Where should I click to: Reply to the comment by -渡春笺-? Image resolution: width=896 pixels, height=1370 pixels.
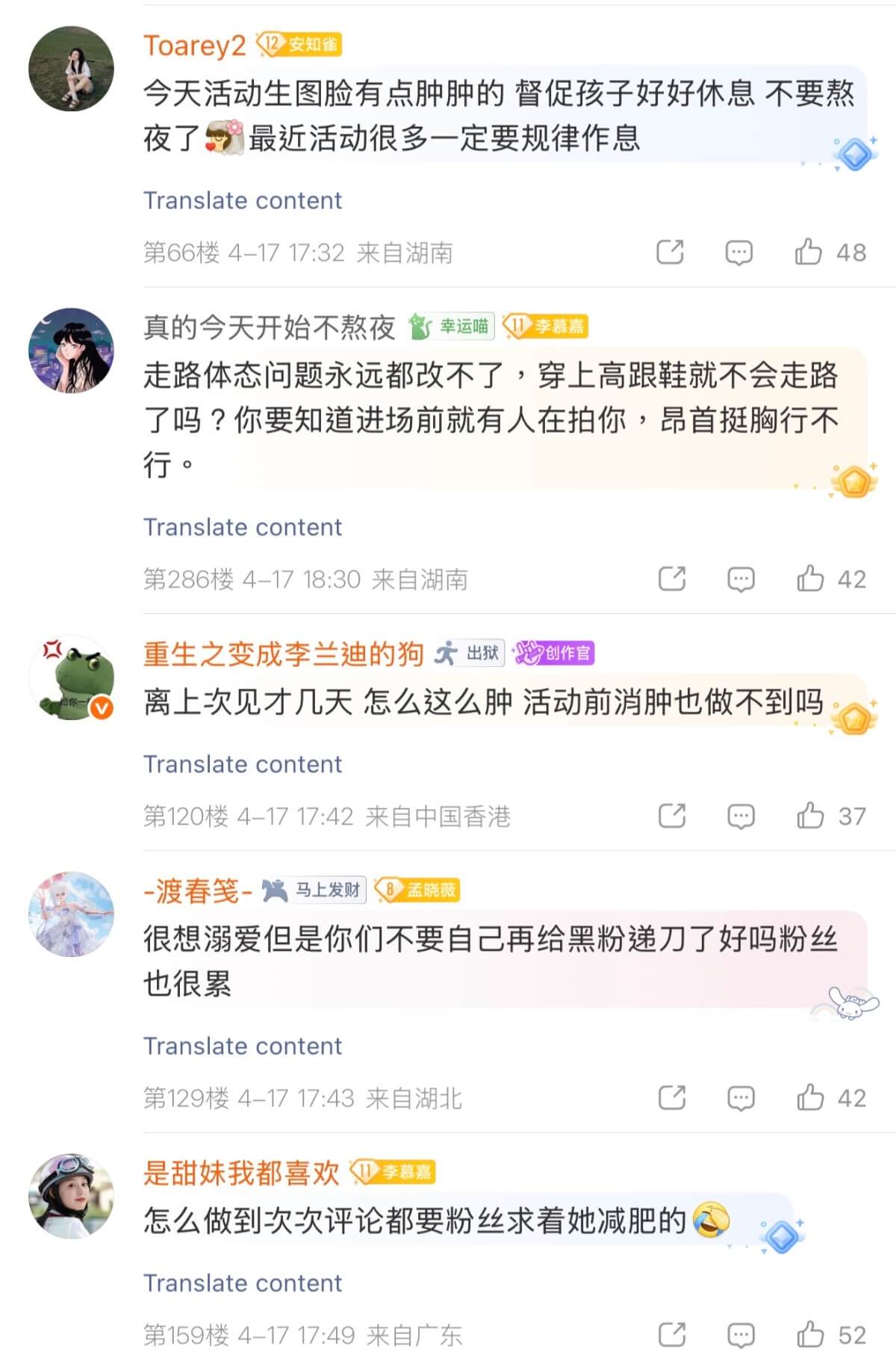tap(740, 1098)
